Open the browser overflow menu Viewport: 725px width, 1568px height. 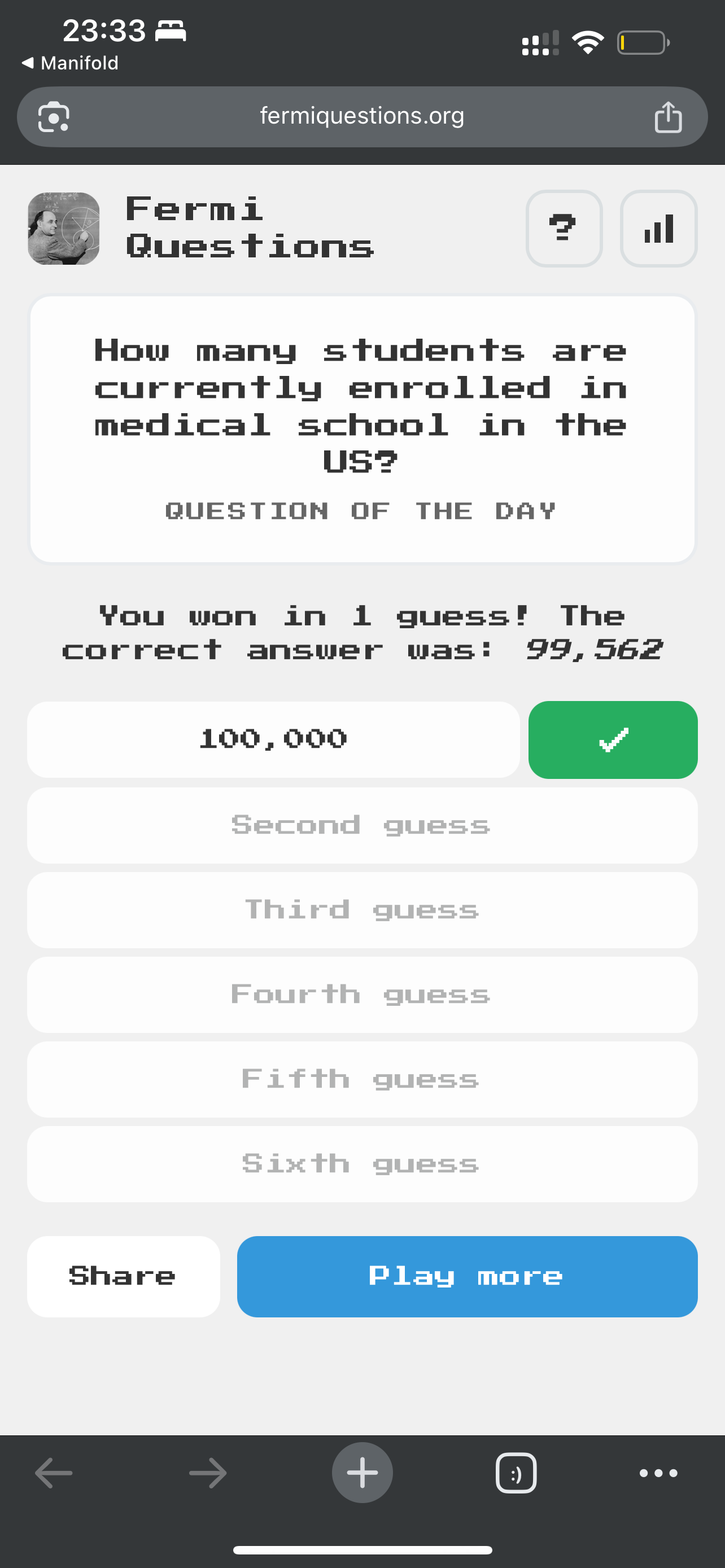pos(658,1473)
